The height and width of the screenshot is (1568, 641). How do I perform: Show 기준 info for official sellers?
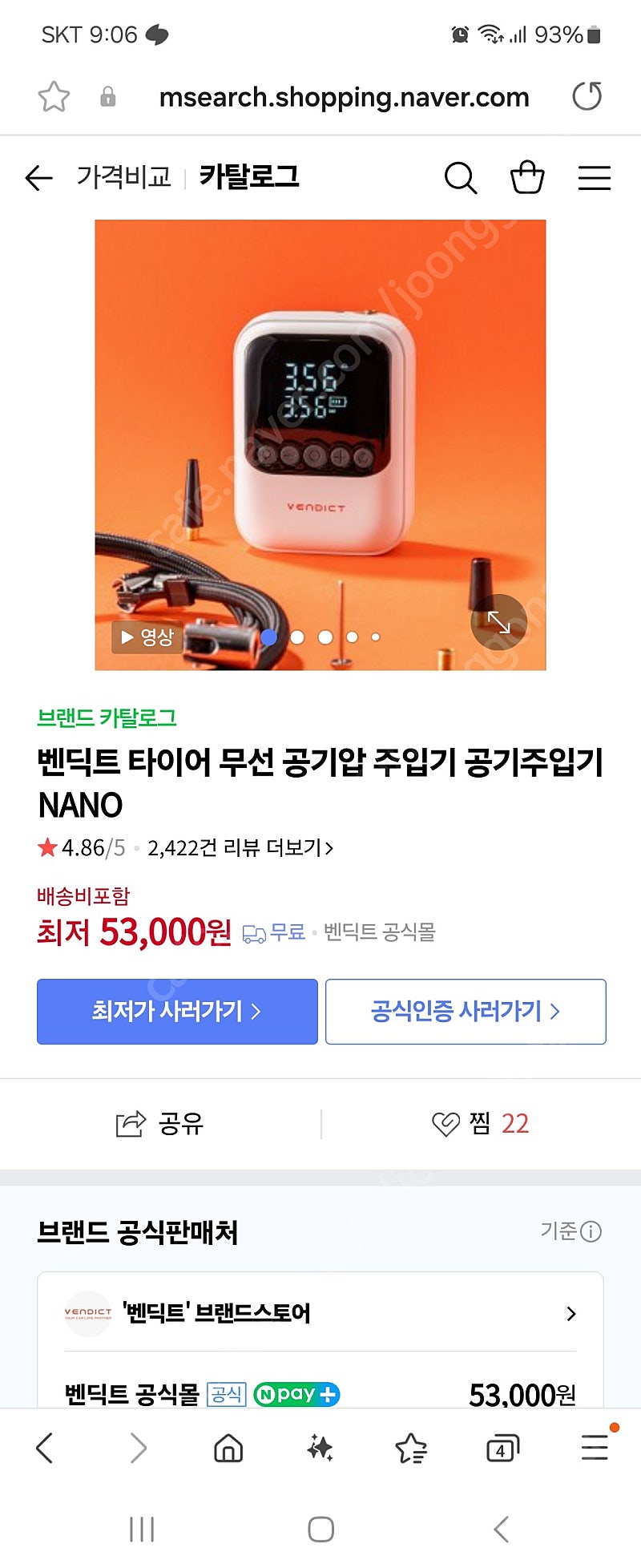[x=570, y=1231]
